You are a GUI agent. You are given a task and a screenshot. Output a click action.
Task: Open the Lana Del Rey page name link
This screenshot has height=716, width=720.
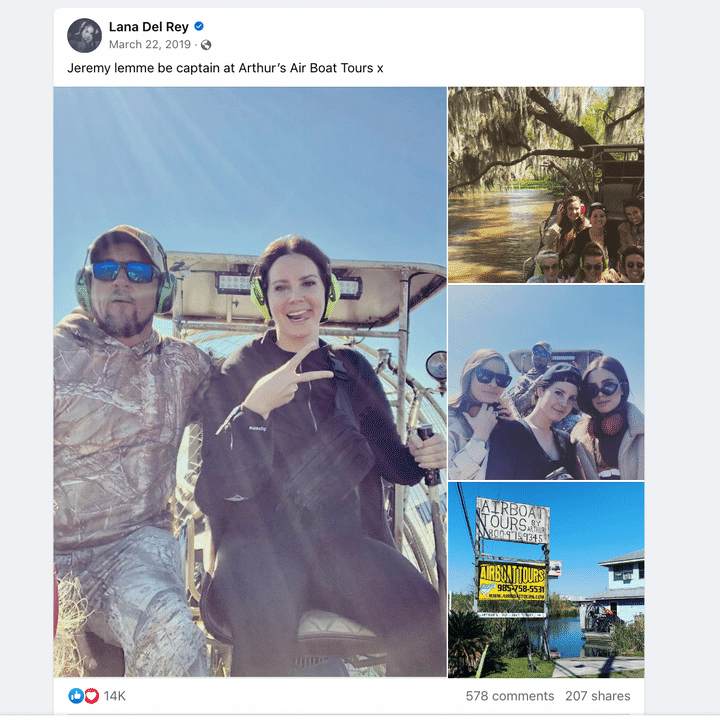(x=150, y=27)
